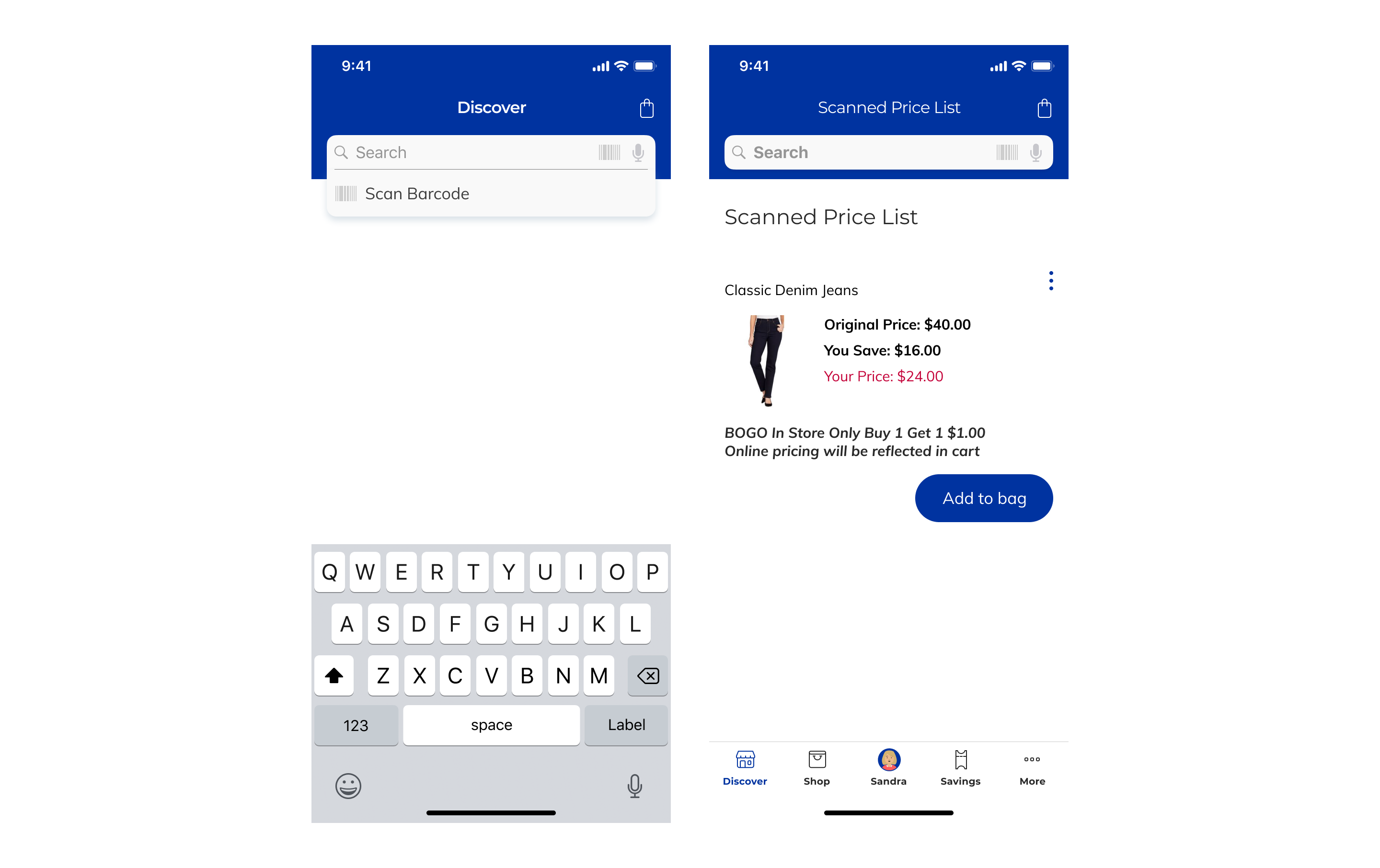The width and height of the screenshot is (1380, 868).
Task: Tap the barcode icon in the Scanned Price List search bar
Action: tap(1007, 152)
